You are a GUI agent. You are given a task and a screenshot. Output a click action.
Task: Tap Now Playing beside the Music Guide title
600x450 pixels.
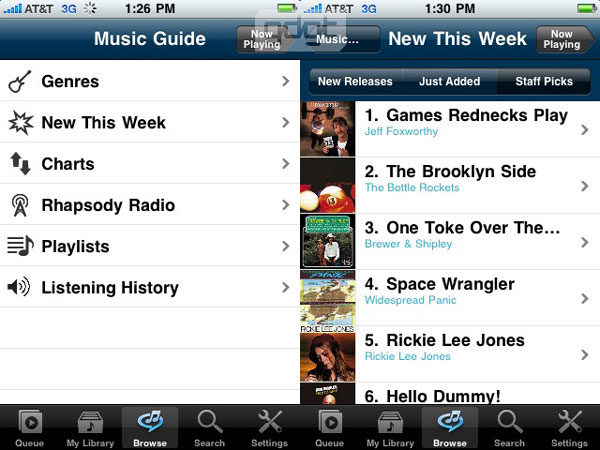[x=263, y=40]
